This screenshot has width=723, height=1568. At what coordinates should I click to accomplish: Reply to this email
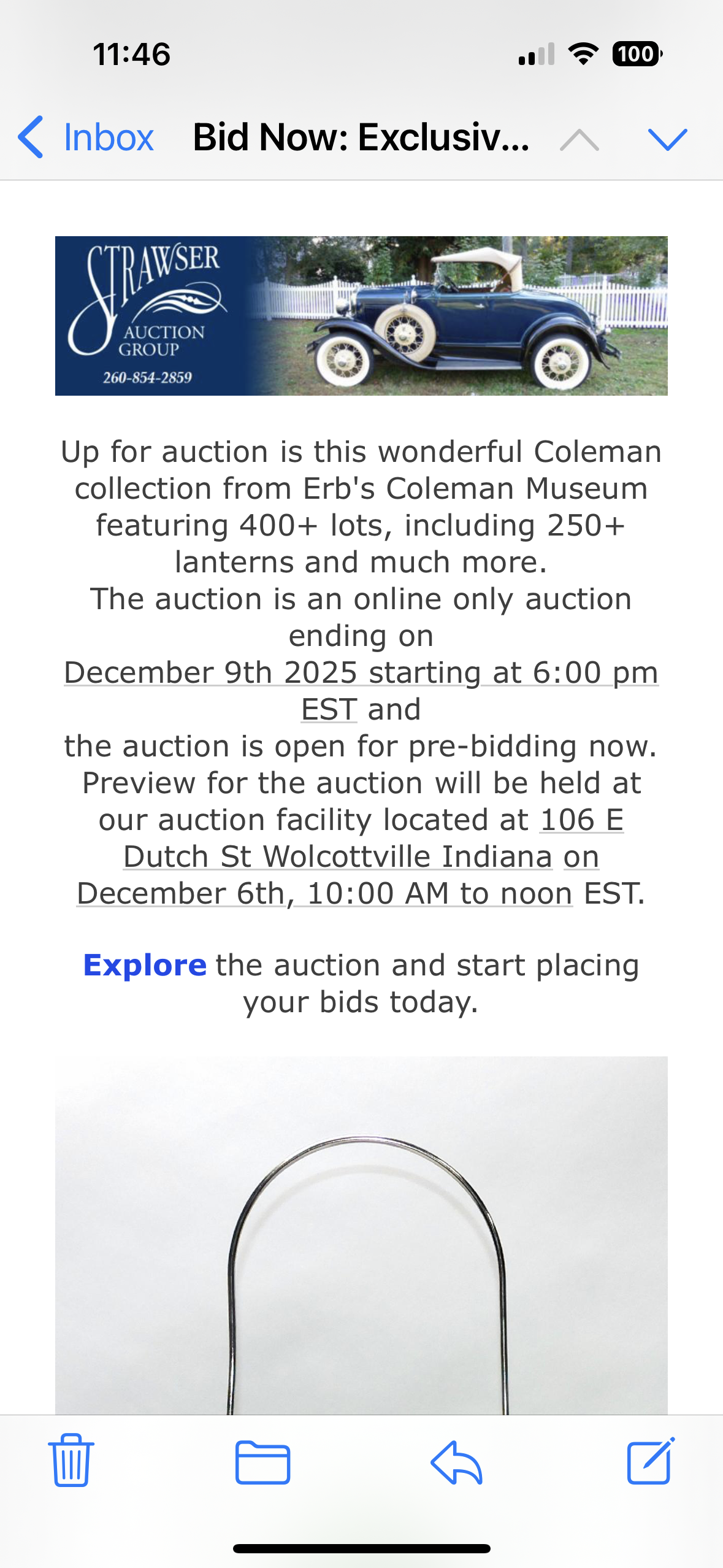pyautogui.click(x=456, y=1462)
